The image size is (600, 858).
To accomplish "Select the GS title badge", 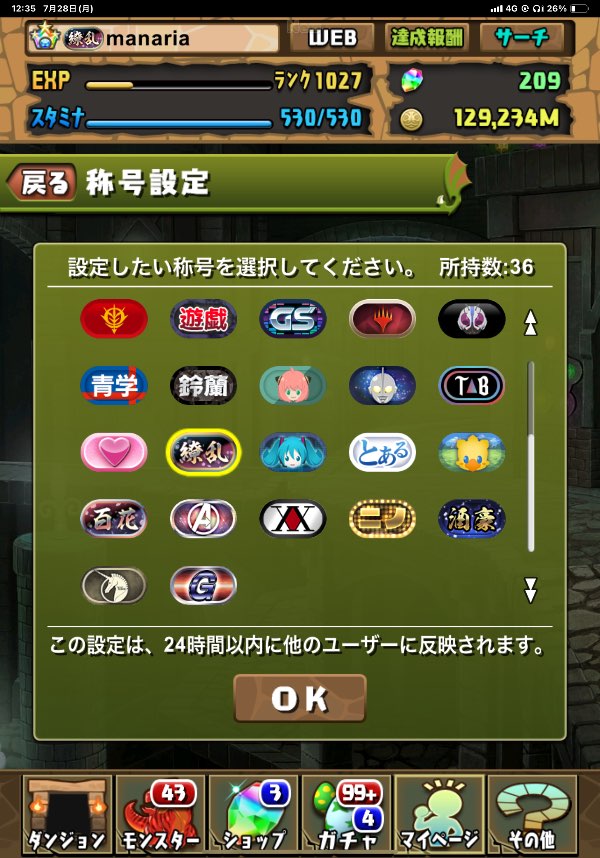I will pyautogui.click(x=293, y=319).
